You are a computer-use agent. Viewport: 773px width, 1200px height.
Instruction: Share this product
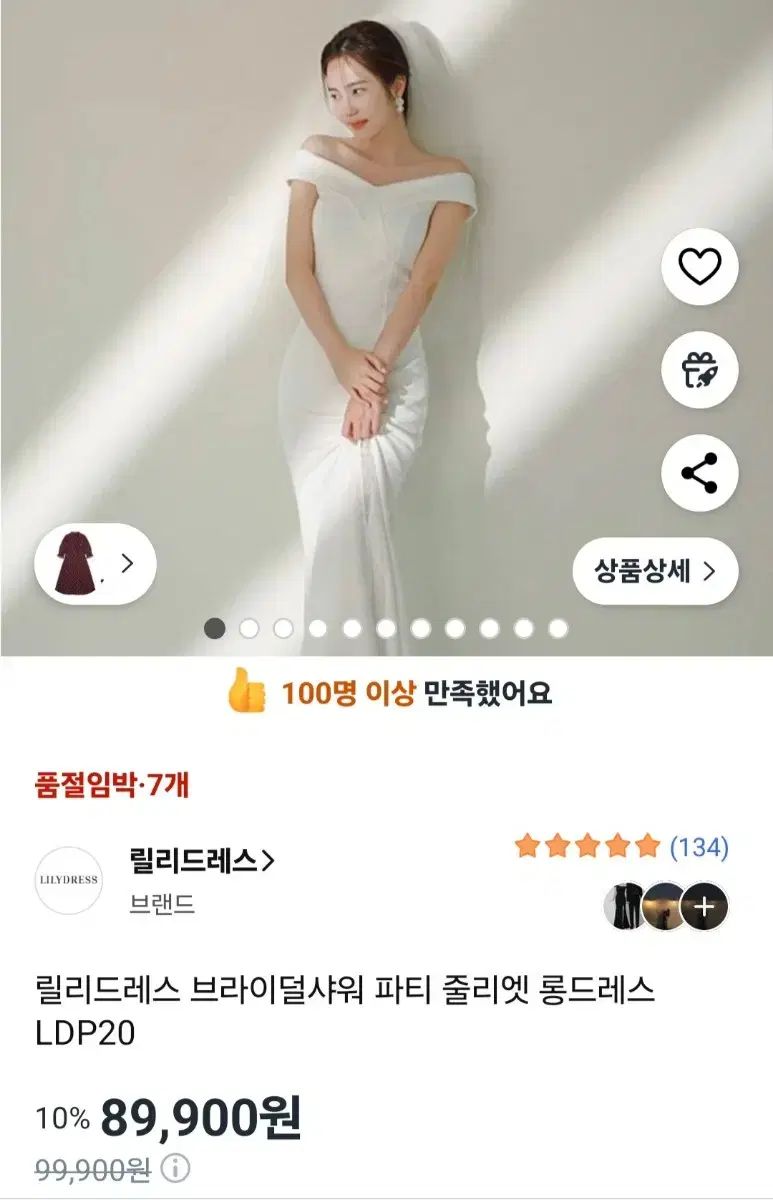coord(700,472)
